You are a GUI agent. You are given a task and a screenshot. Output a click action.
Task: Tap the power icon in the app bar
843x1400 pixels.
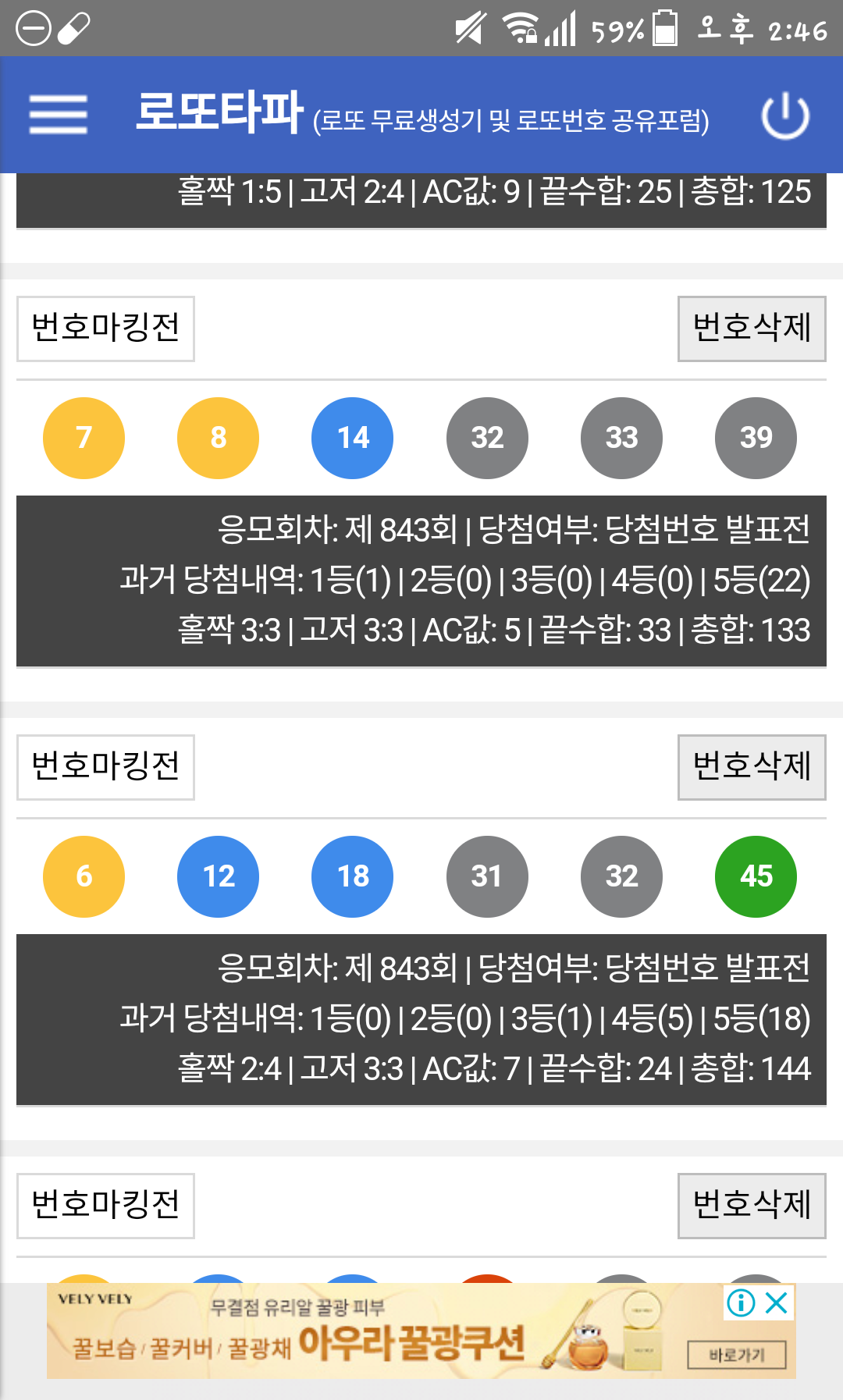[785, 116]
